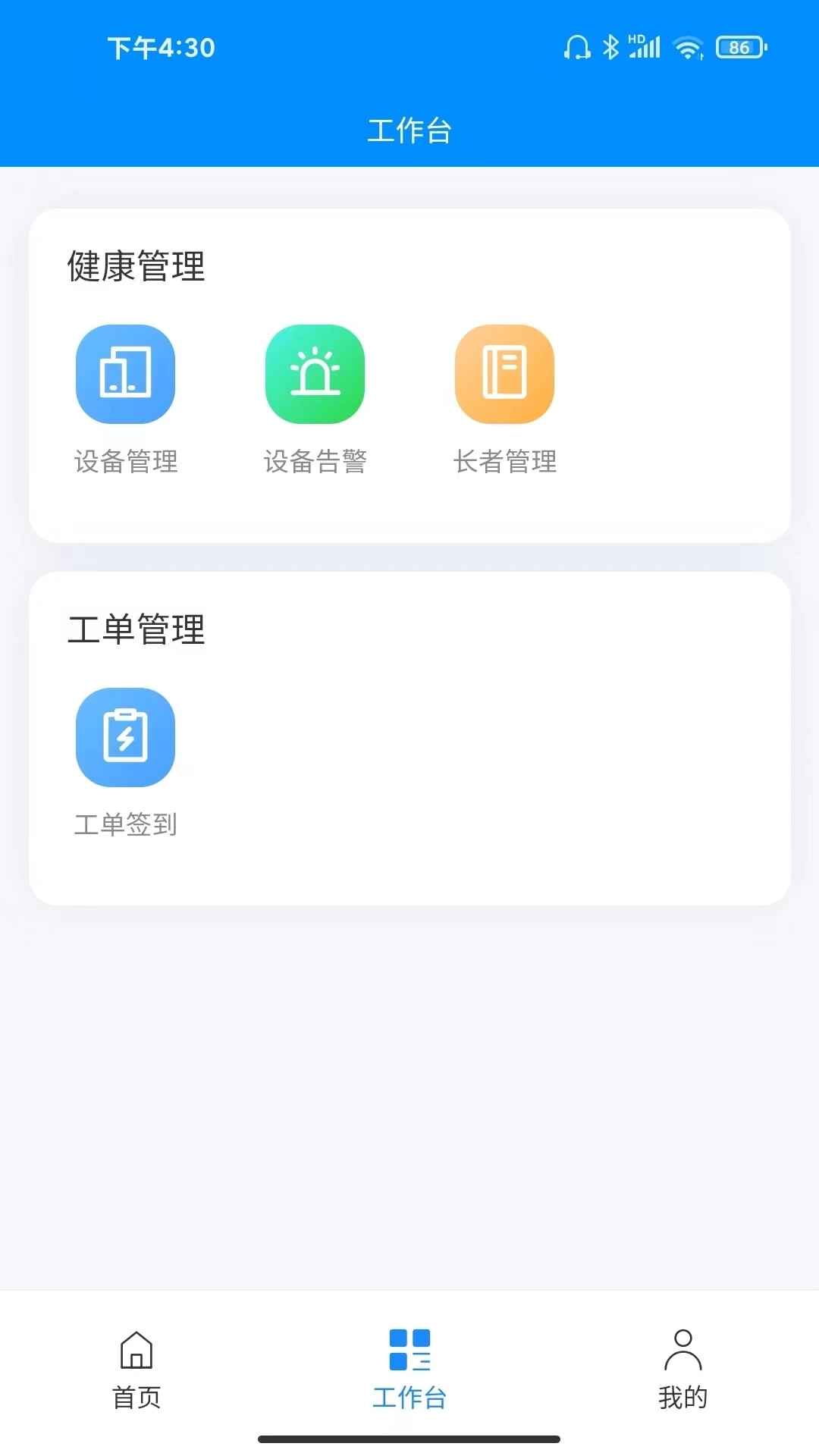Tap the 工单管理 section heading
This screenshot has height=1456, width=819.
136,628
